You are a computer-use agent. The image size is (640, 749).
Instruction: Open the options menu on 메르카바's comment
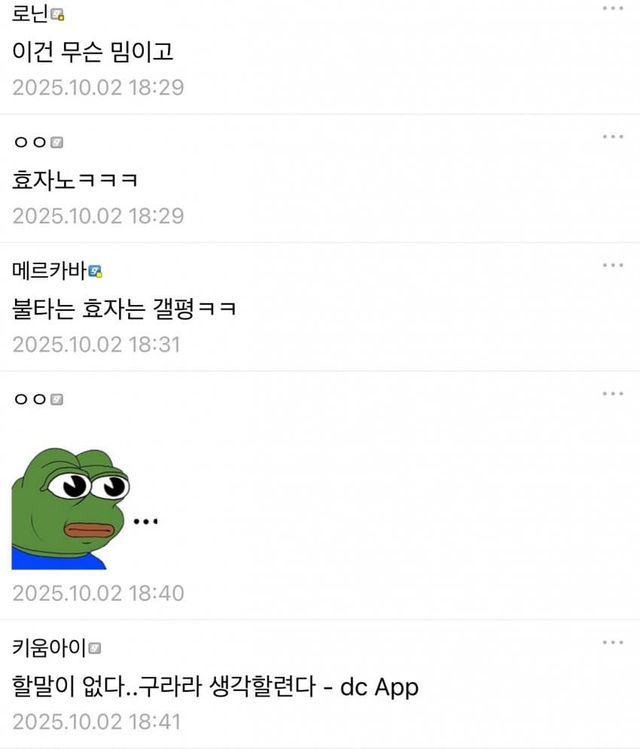tap(613, 265)
